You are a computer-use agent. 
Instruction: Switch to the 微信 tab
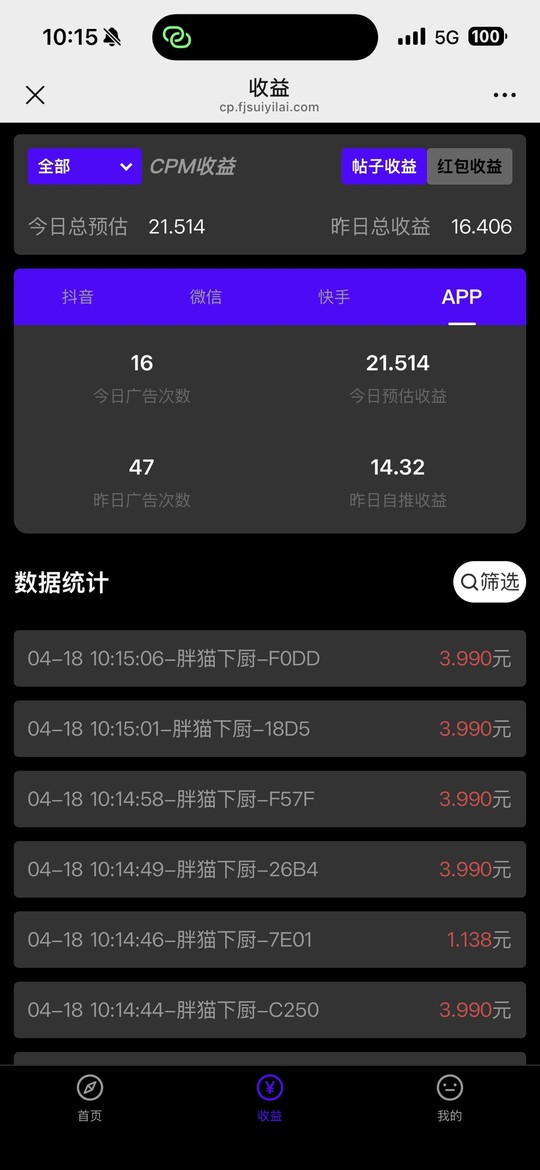[x=206, y=297]
